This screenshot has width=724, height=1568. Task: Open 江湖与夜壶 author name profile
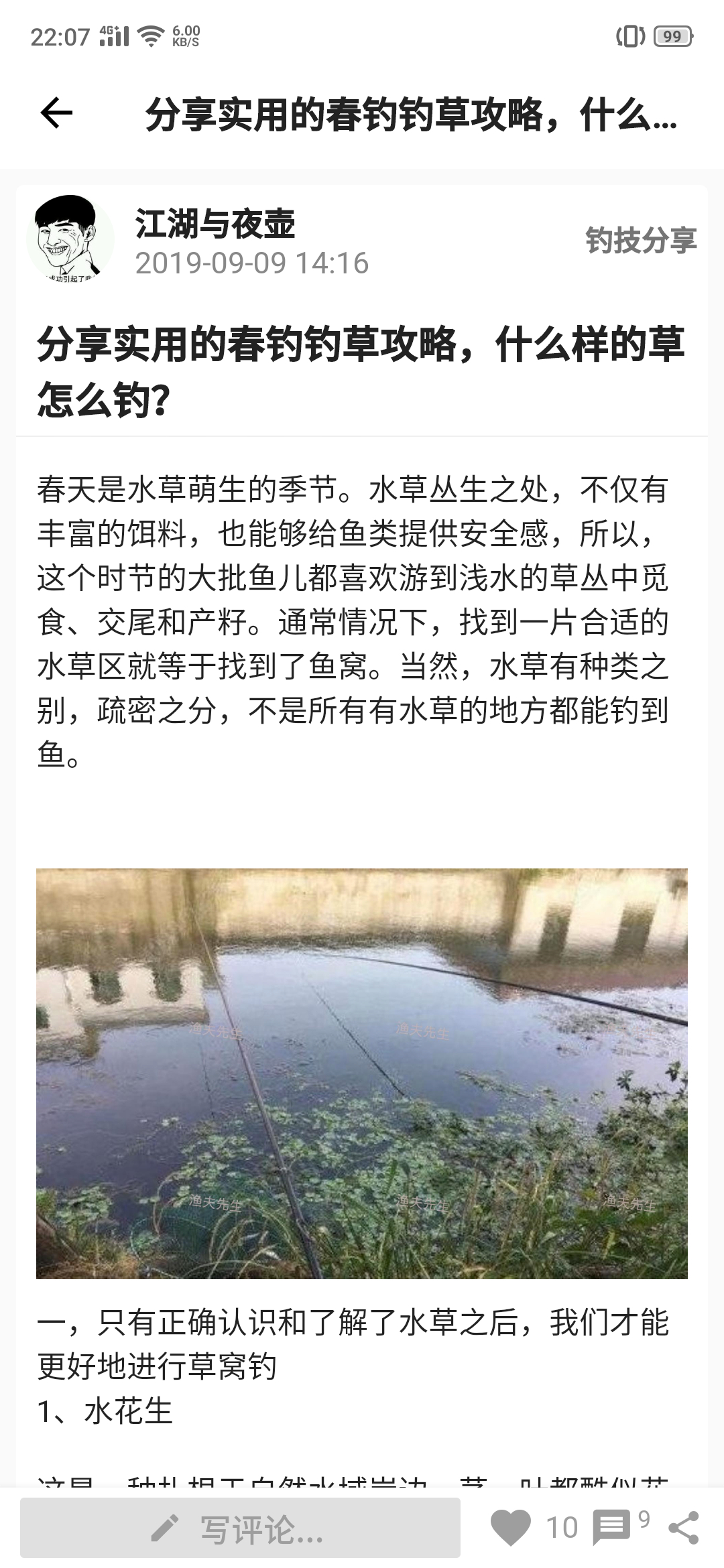pyautogui.click(x=215, y=224)
